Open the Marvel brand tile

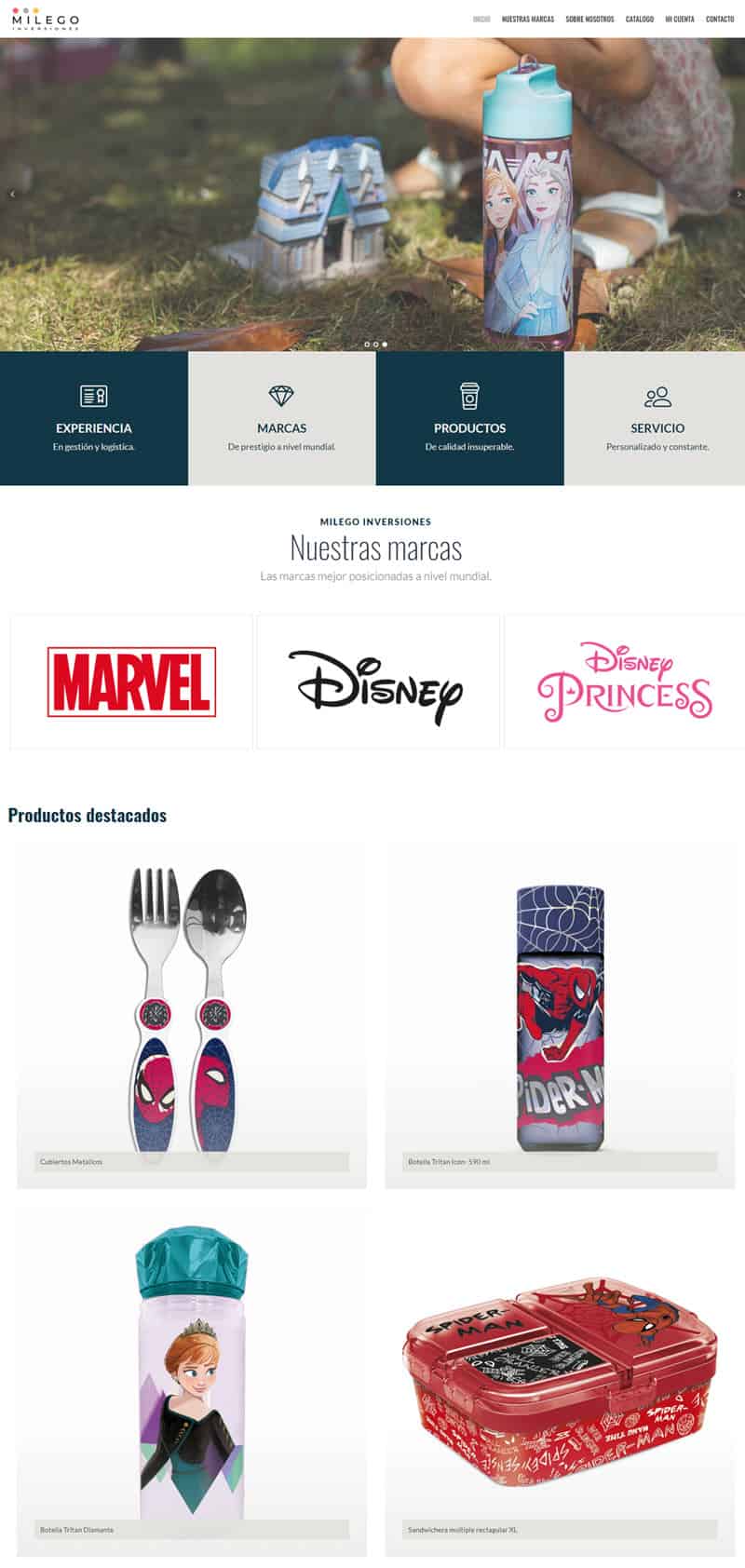(131, 682)
